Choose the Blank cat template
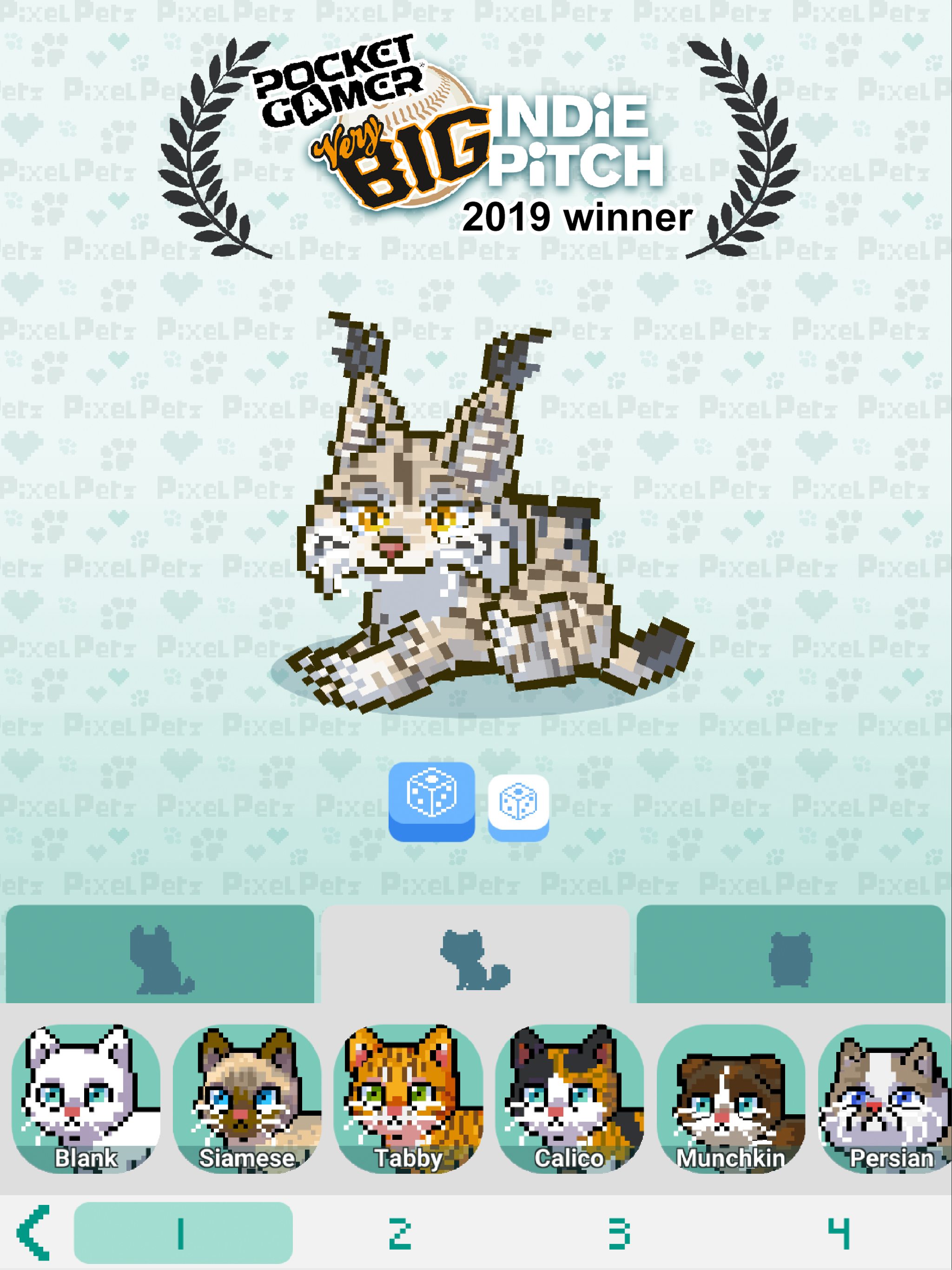Image resolution: width=952 pixels, height=1270 pixels. click(86, 1098)
